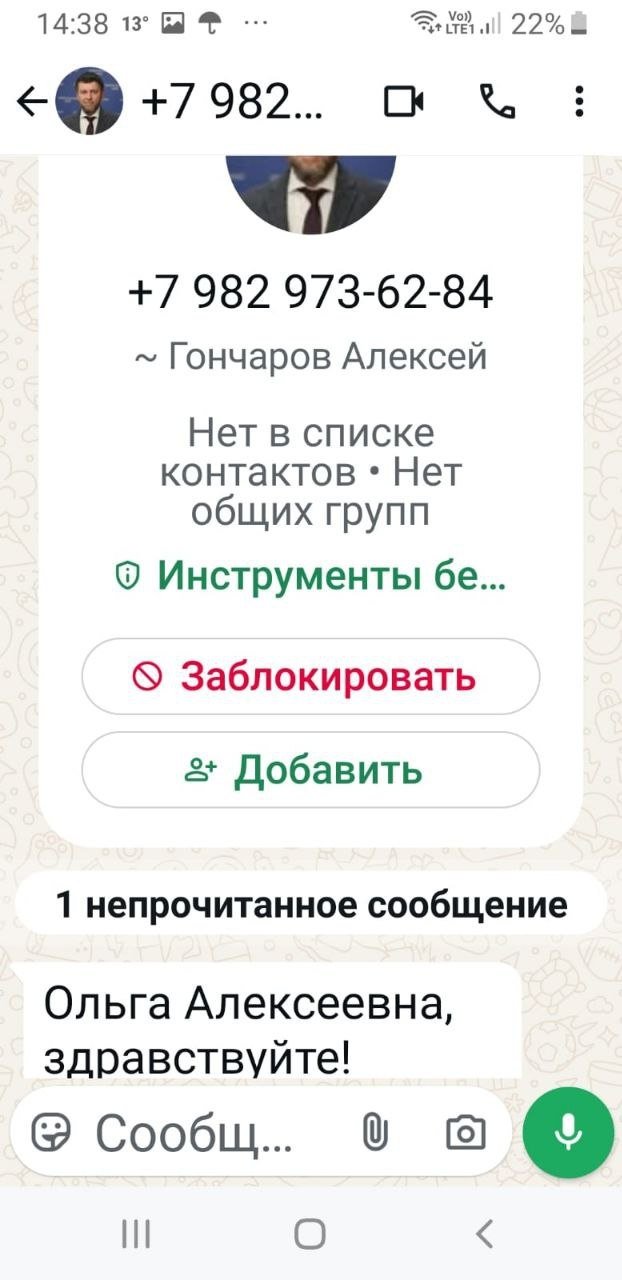Screen dimensions: 622x1280
Task: Open the camera from chat bar
Action: tap(465, 1133)
